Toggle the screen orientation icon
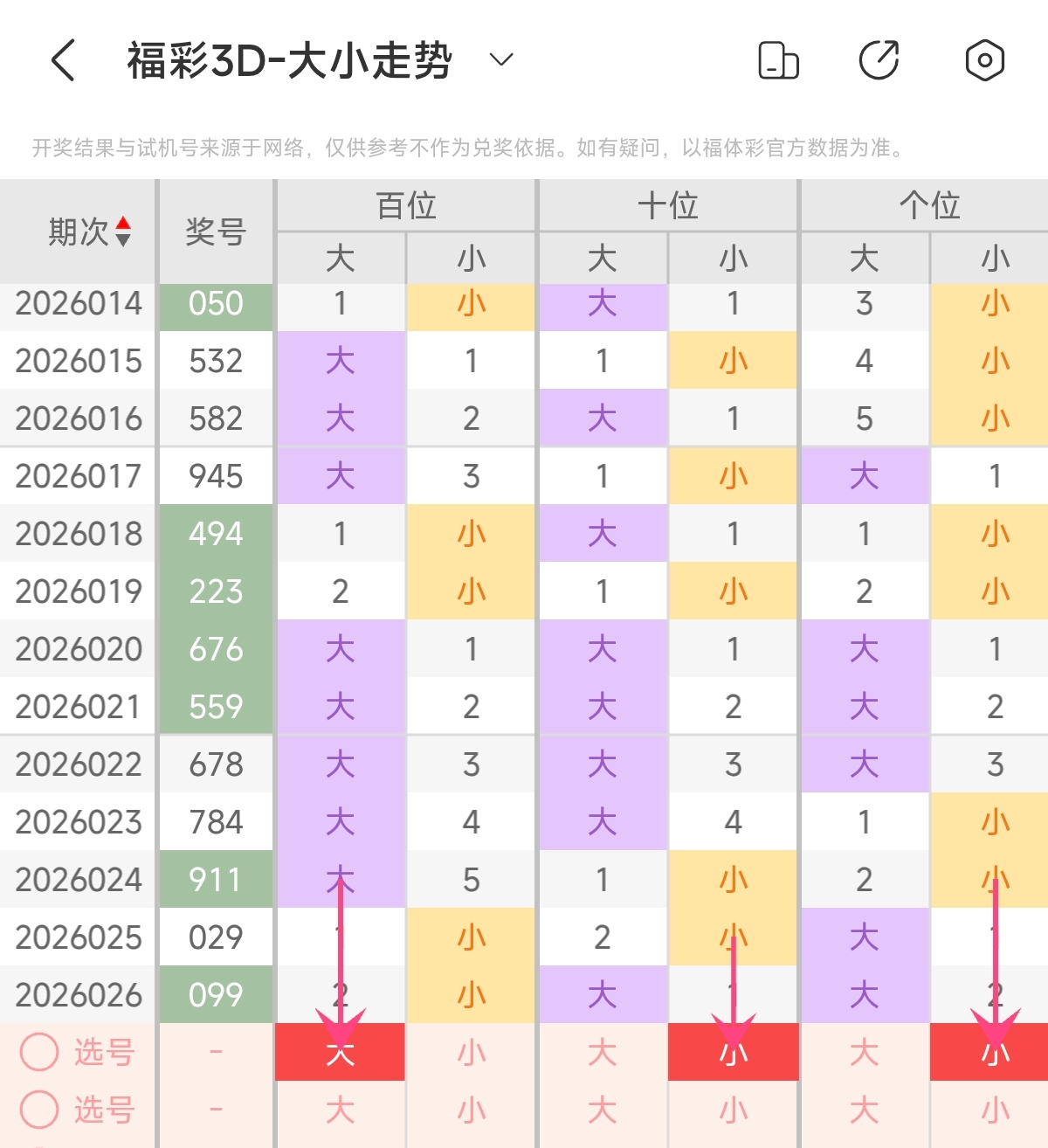 tap(777, 60)
